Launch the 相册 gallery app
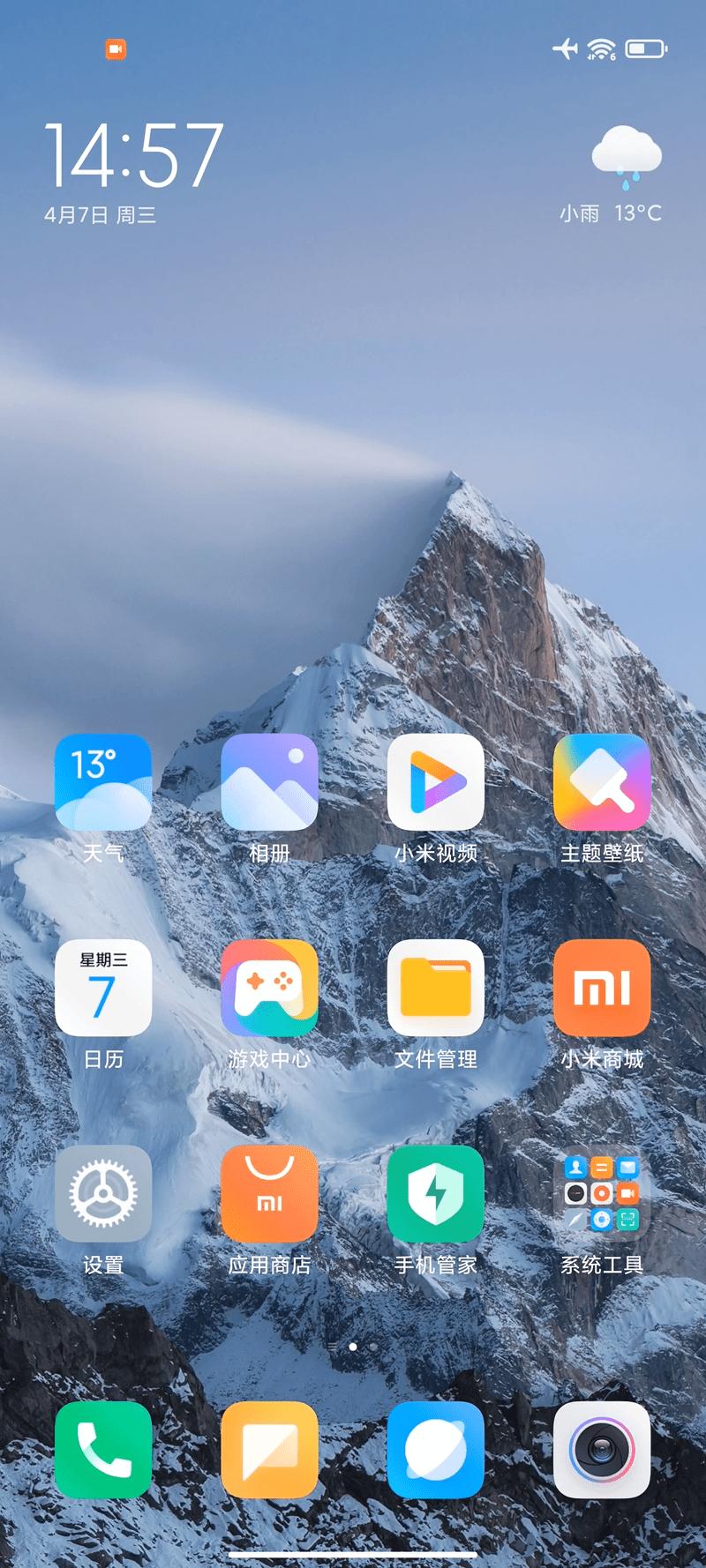 click(x=269, y=782)
